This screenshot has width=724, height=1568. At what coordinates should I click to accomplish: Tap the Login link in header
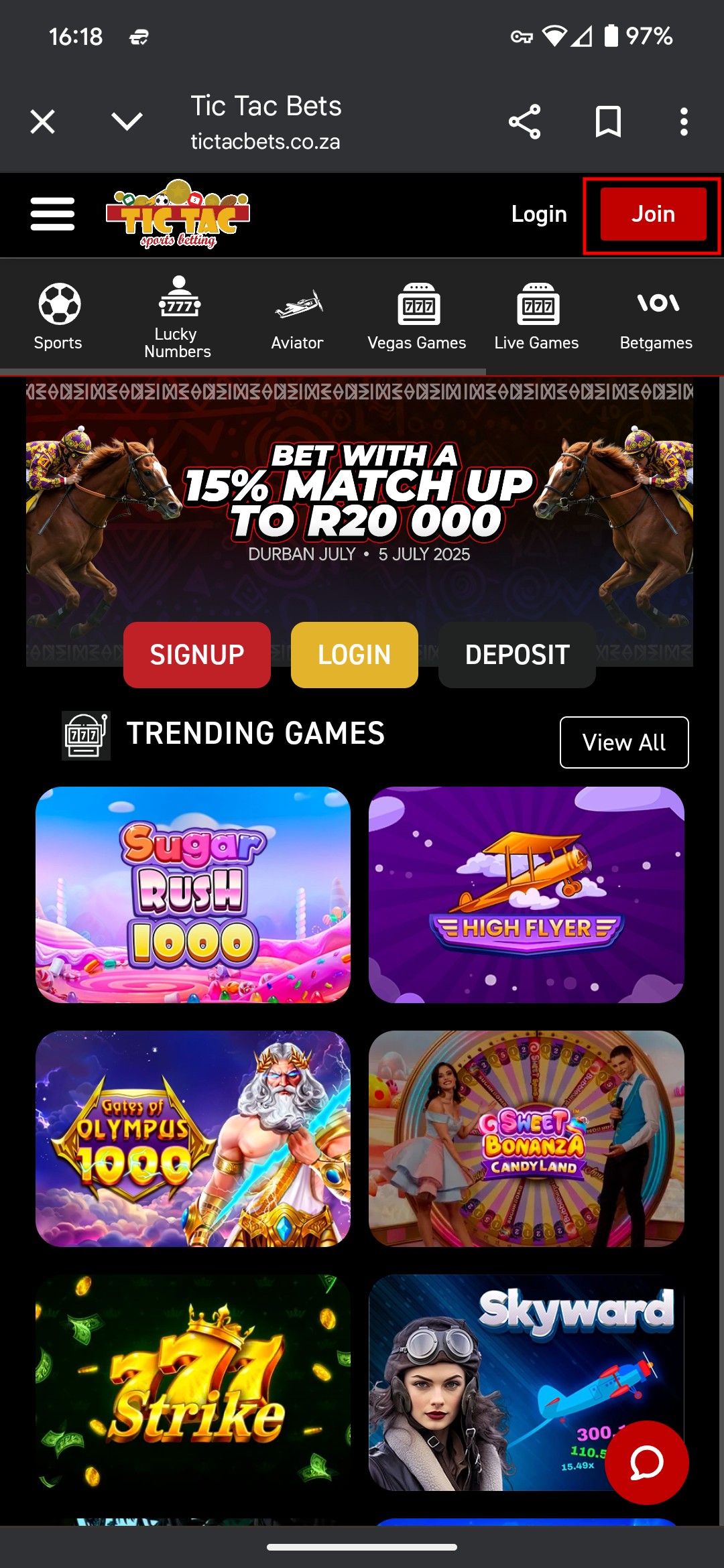(539, 214)
